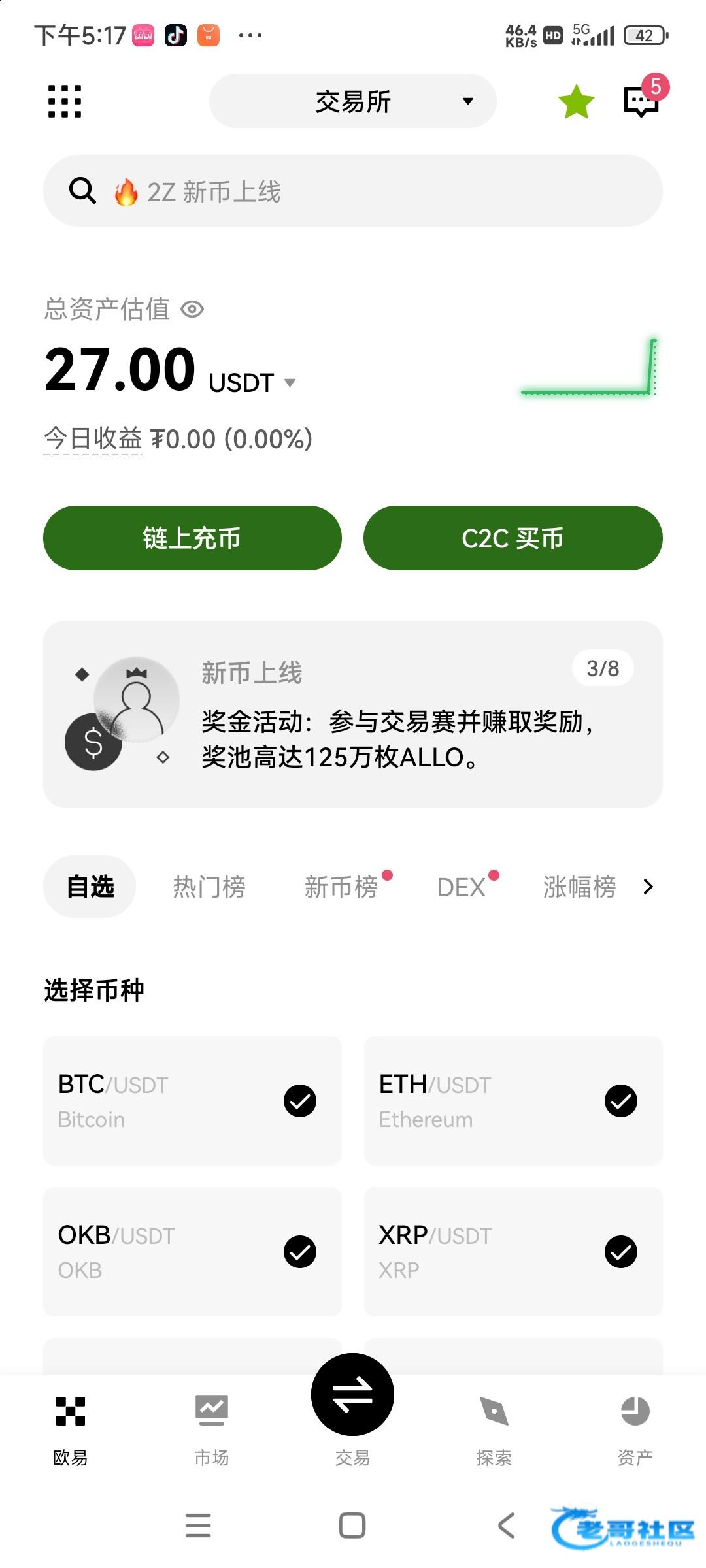This screenshot has height=1568, width=706.
Task: Change the USDT valuation currency
Action: tap(252, 383)
